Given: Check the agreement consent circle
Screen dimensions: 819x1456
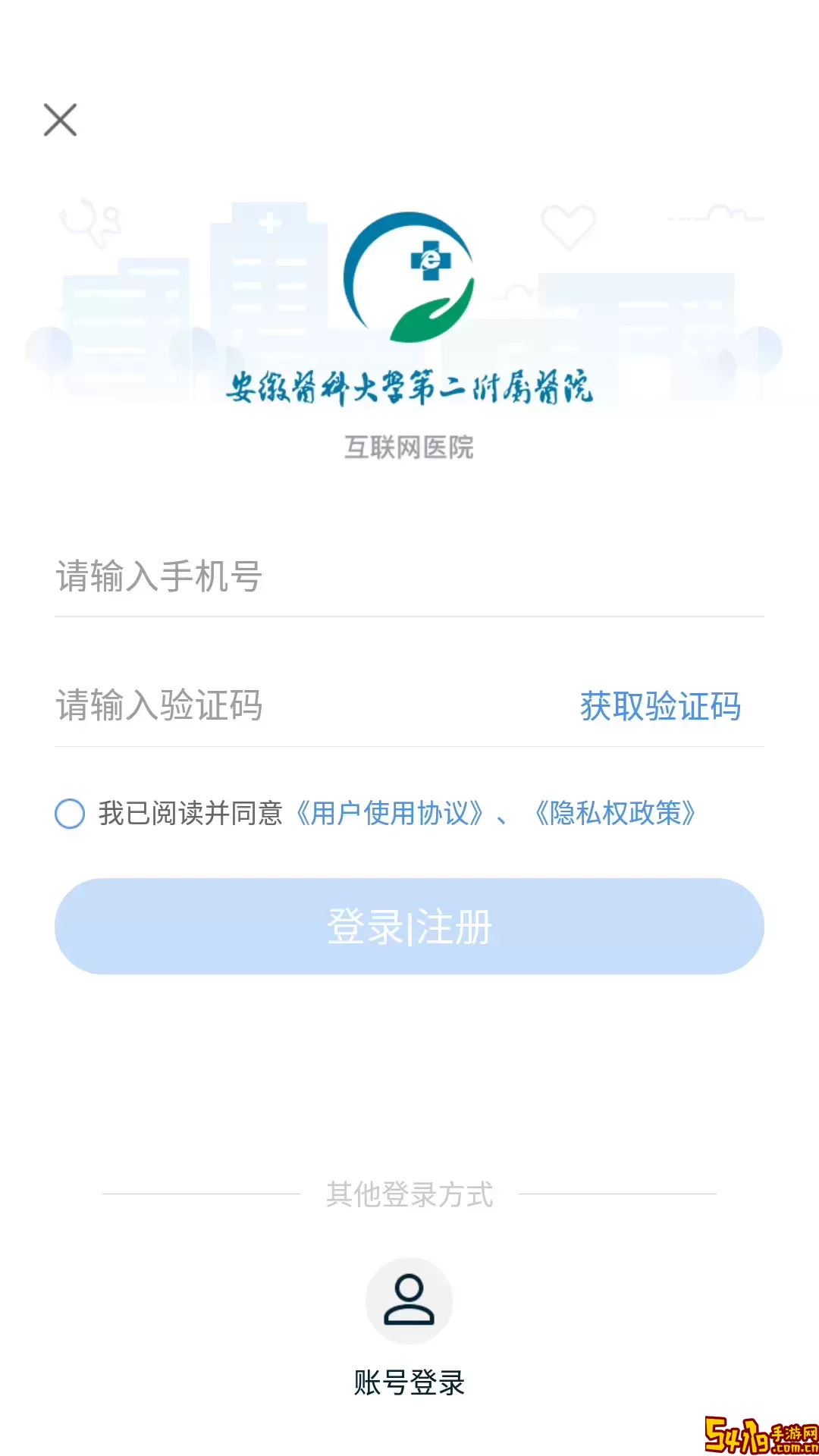Looking at the screenshot, I should click(x=70, y=814).
